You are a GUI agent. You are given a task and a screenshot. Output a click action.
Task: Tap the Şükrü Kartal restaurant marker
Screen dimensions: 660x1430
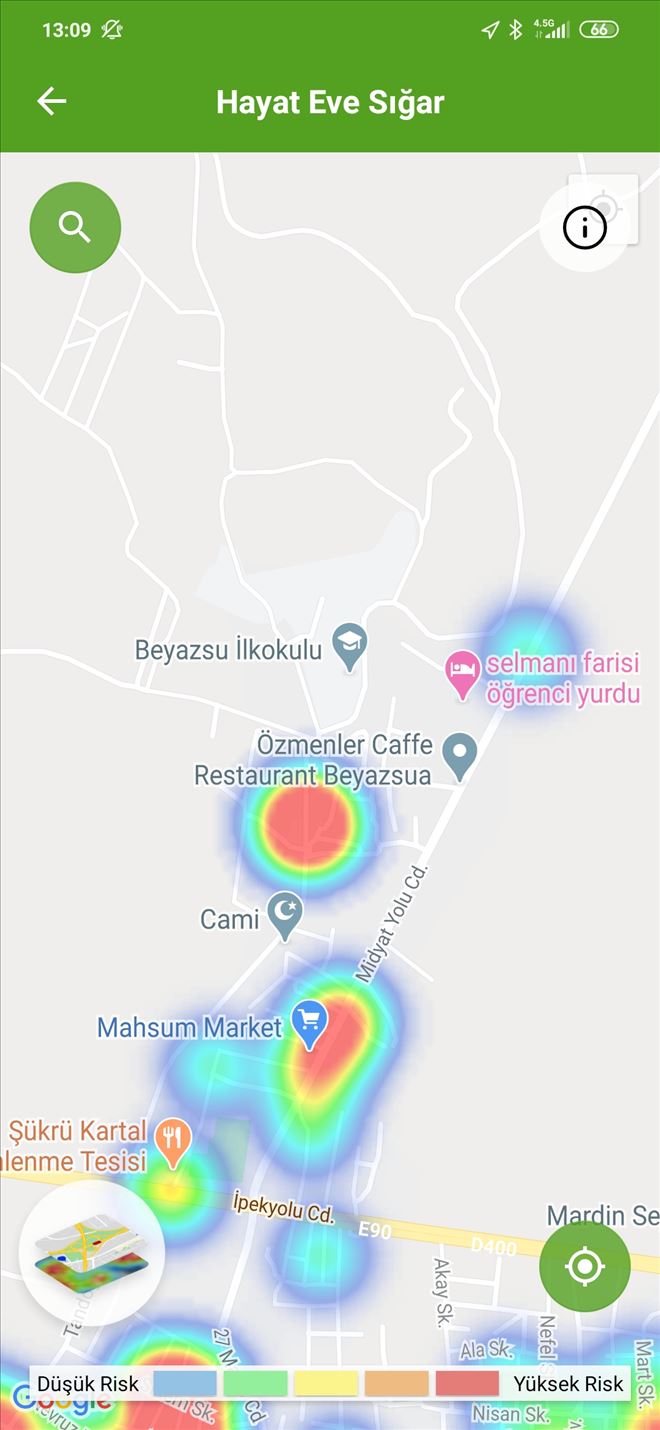coord(174,1142)
